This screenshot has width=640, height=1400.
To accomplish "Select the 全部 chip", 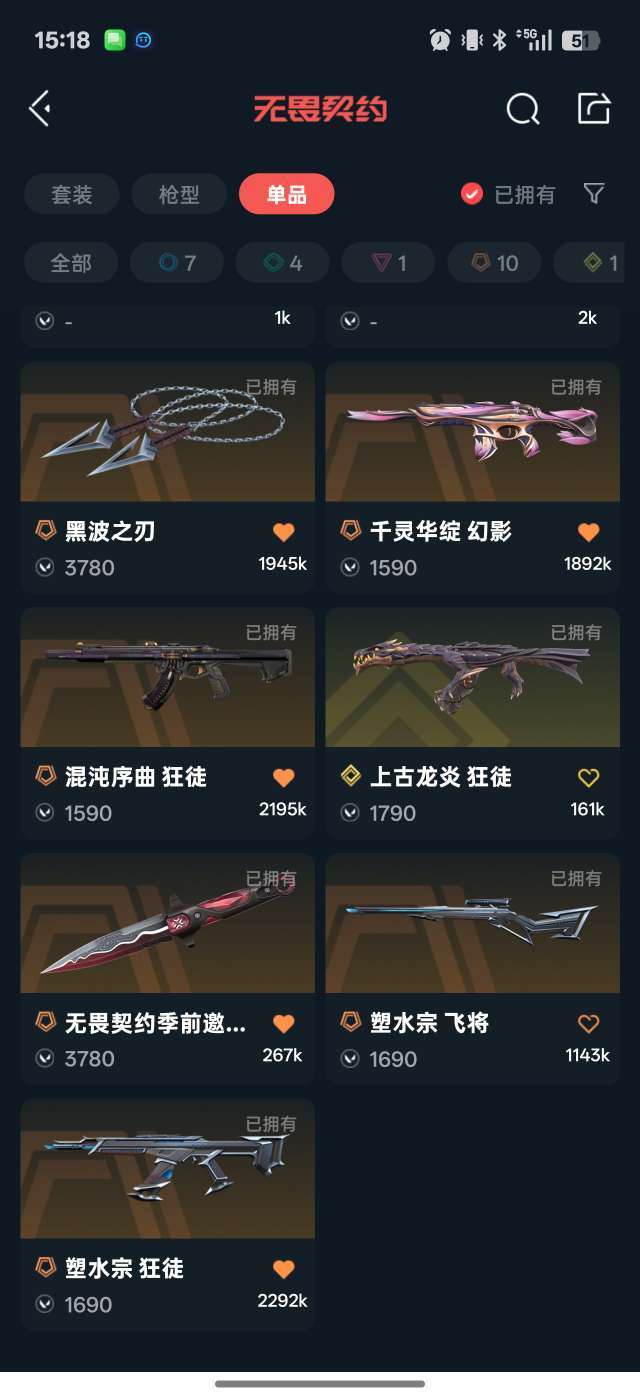I will pyautogui.click(x=71, y=263).
